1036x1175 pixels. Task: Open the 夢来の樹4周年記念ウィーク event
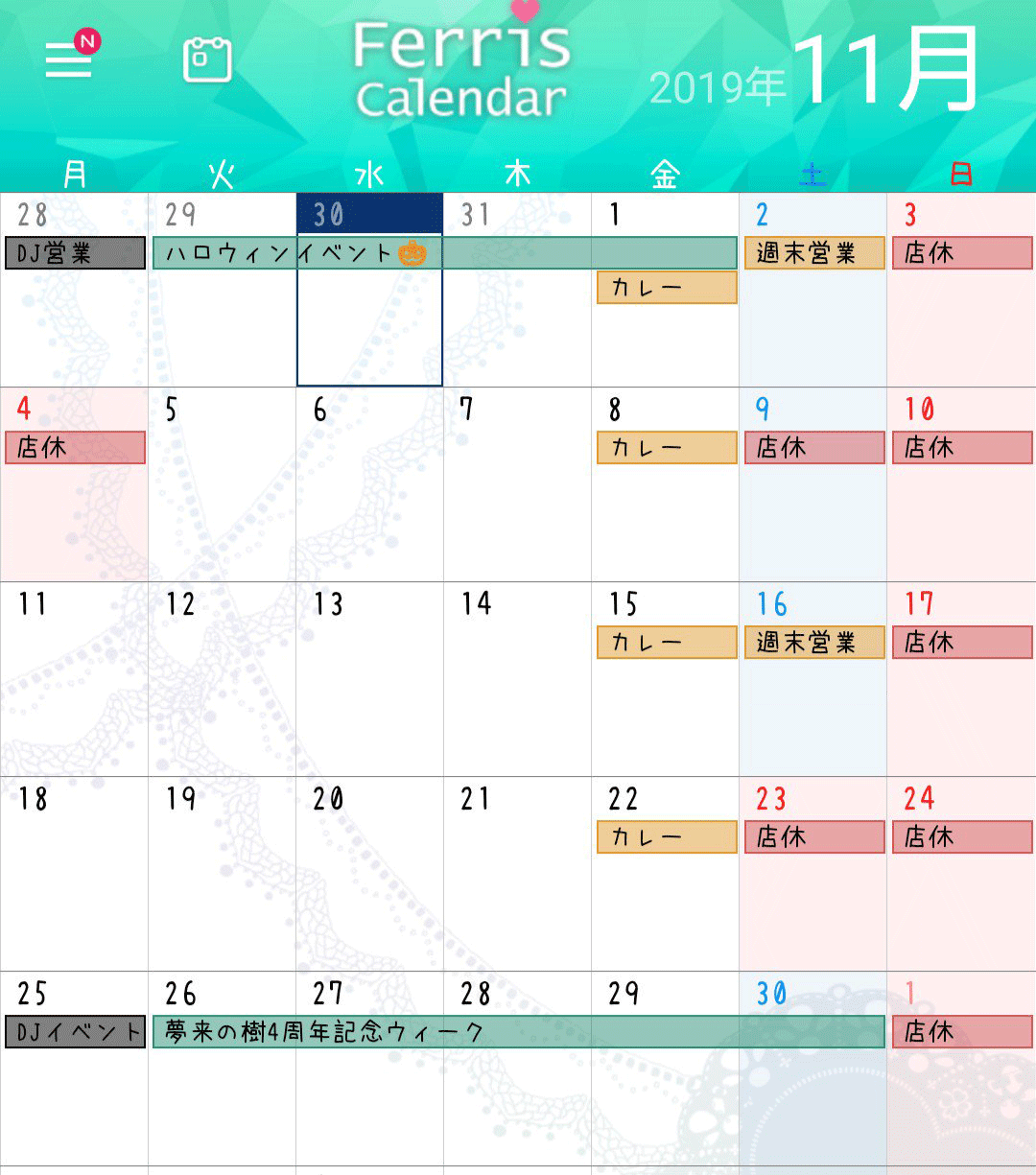[x=518, y=1032]
